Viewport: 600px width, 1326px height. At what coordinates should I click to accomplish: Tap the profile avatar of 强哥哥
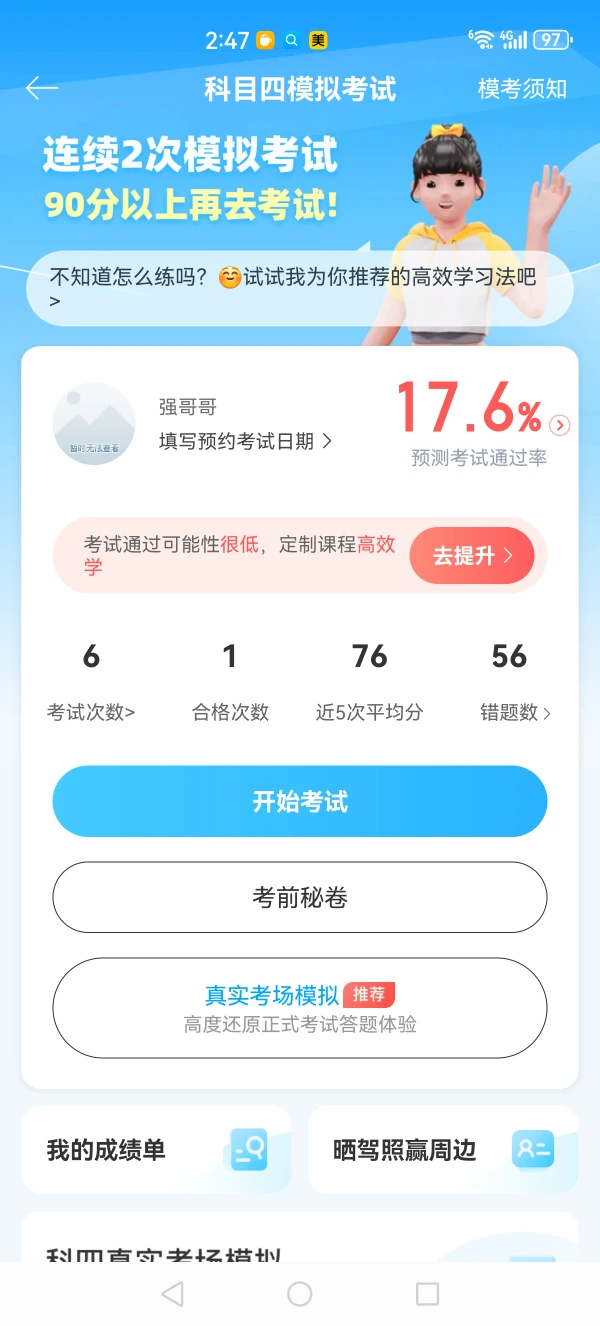[x=94, y=424]
